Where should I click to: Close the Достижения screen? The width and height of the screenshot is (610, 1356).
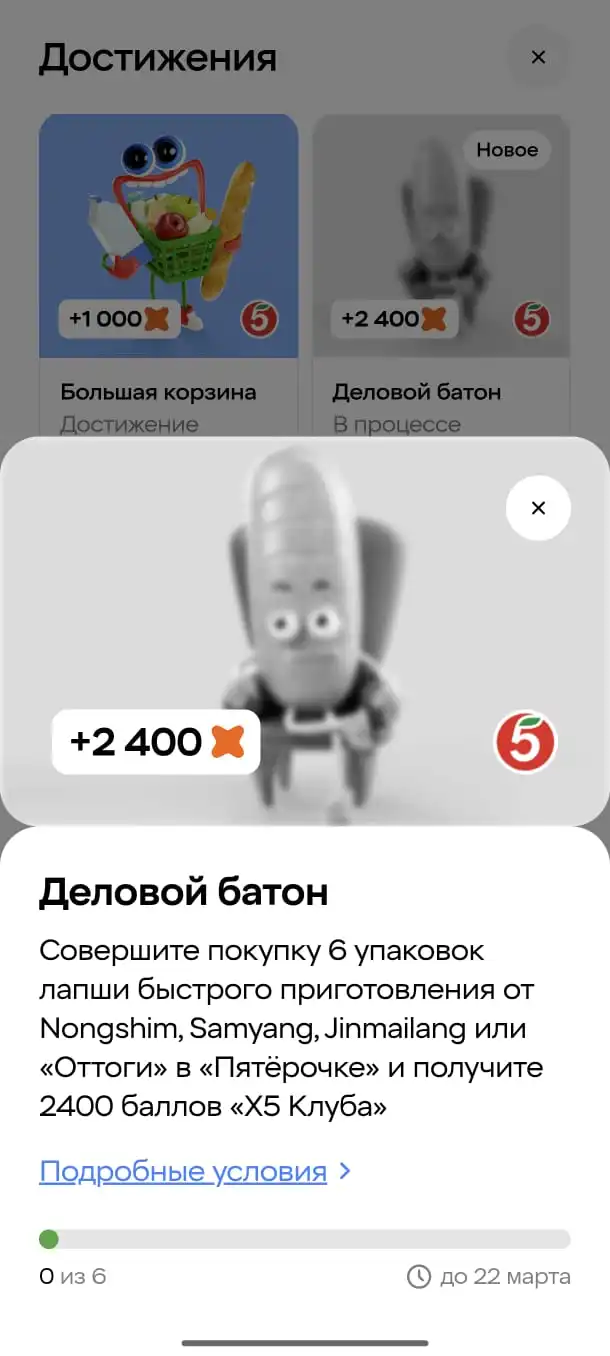tap(538, 57)
